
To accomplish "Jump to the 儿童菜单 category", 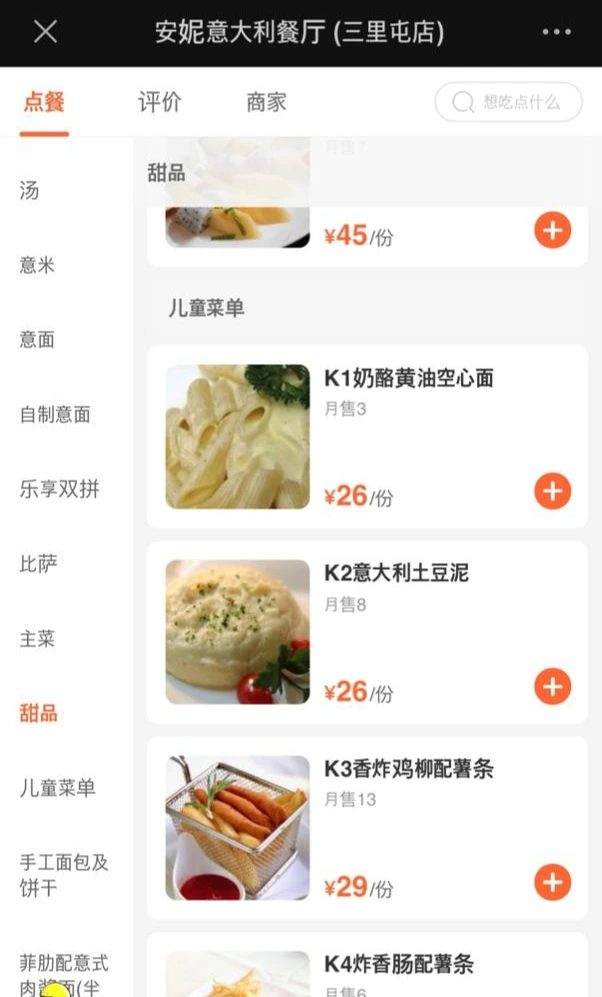I will point(58,788).
